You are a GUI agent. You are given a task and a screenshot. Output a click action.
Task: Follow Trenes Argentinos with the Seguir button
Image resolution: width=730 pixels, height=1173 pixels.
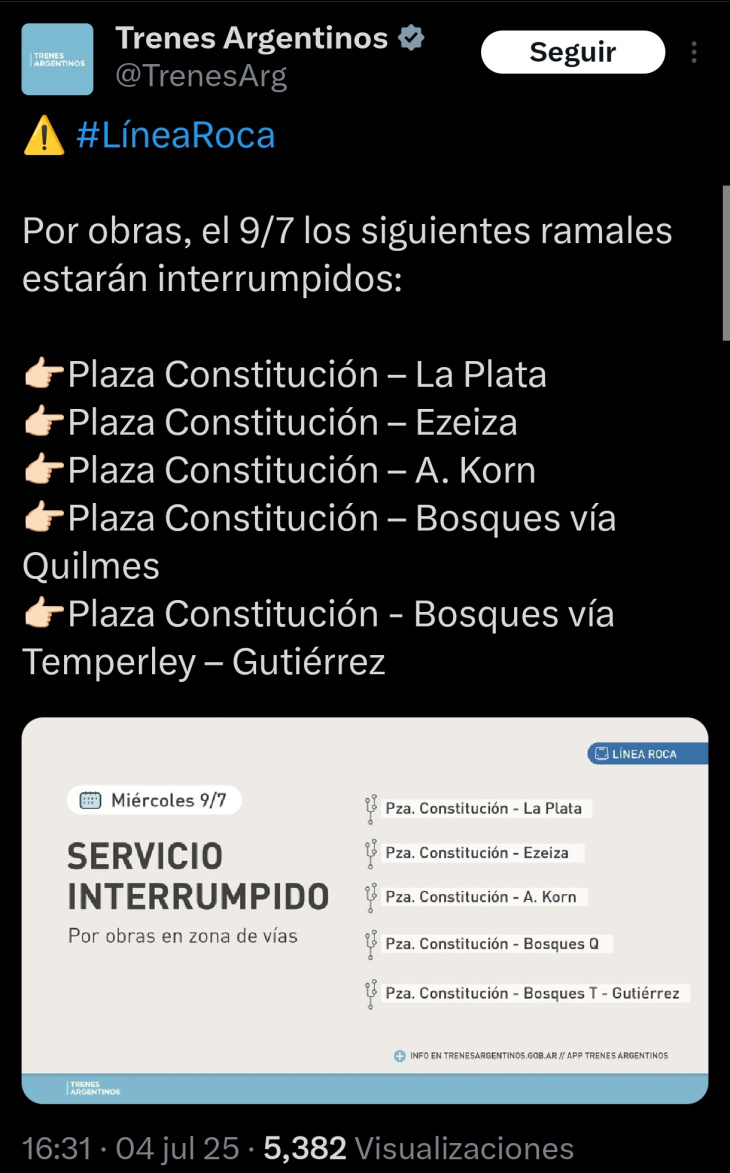pos(573,52)
